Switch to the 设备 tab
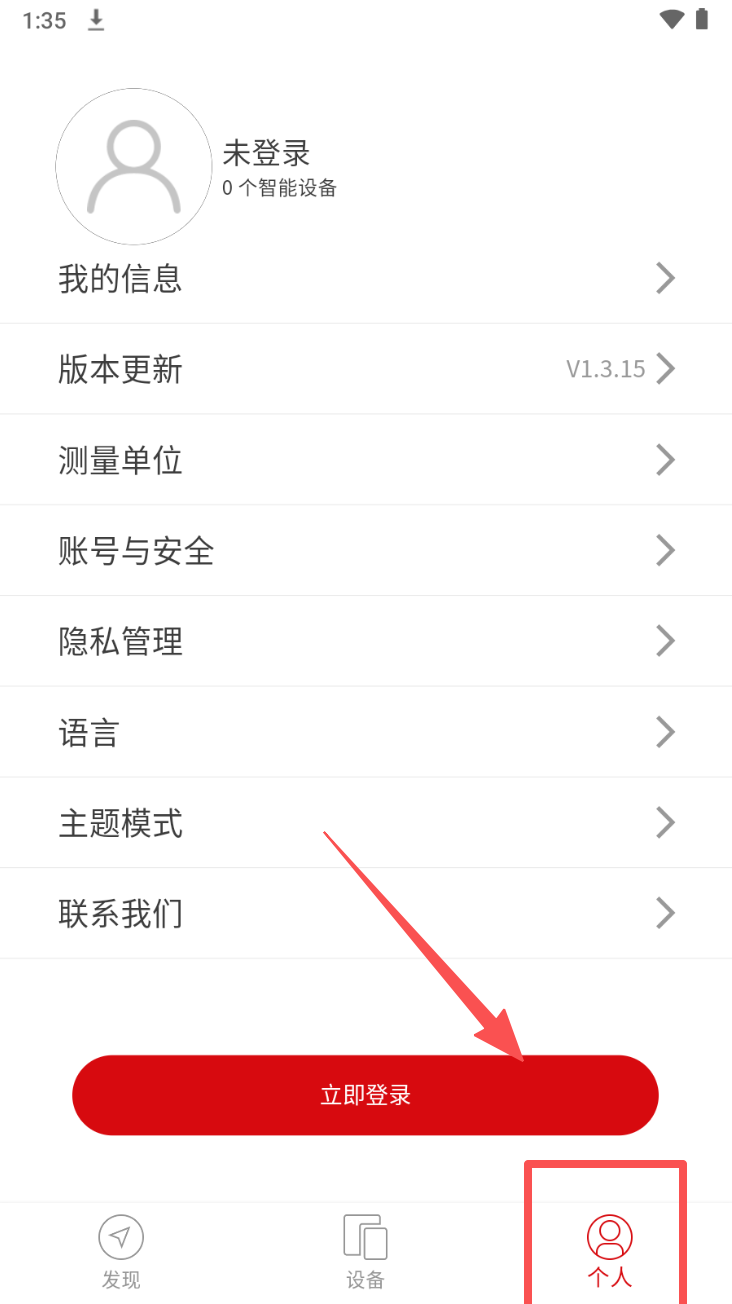This screenshot has width=732, height=1304. (365, 1252)
